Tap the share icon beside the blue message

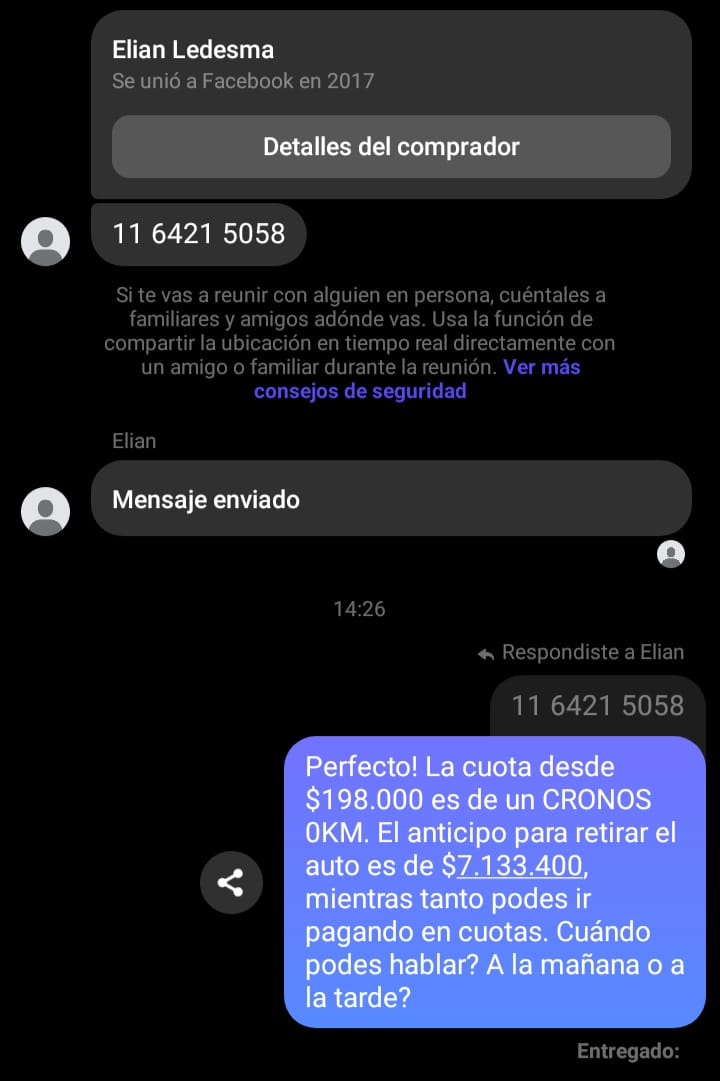(x=231, y=883)
